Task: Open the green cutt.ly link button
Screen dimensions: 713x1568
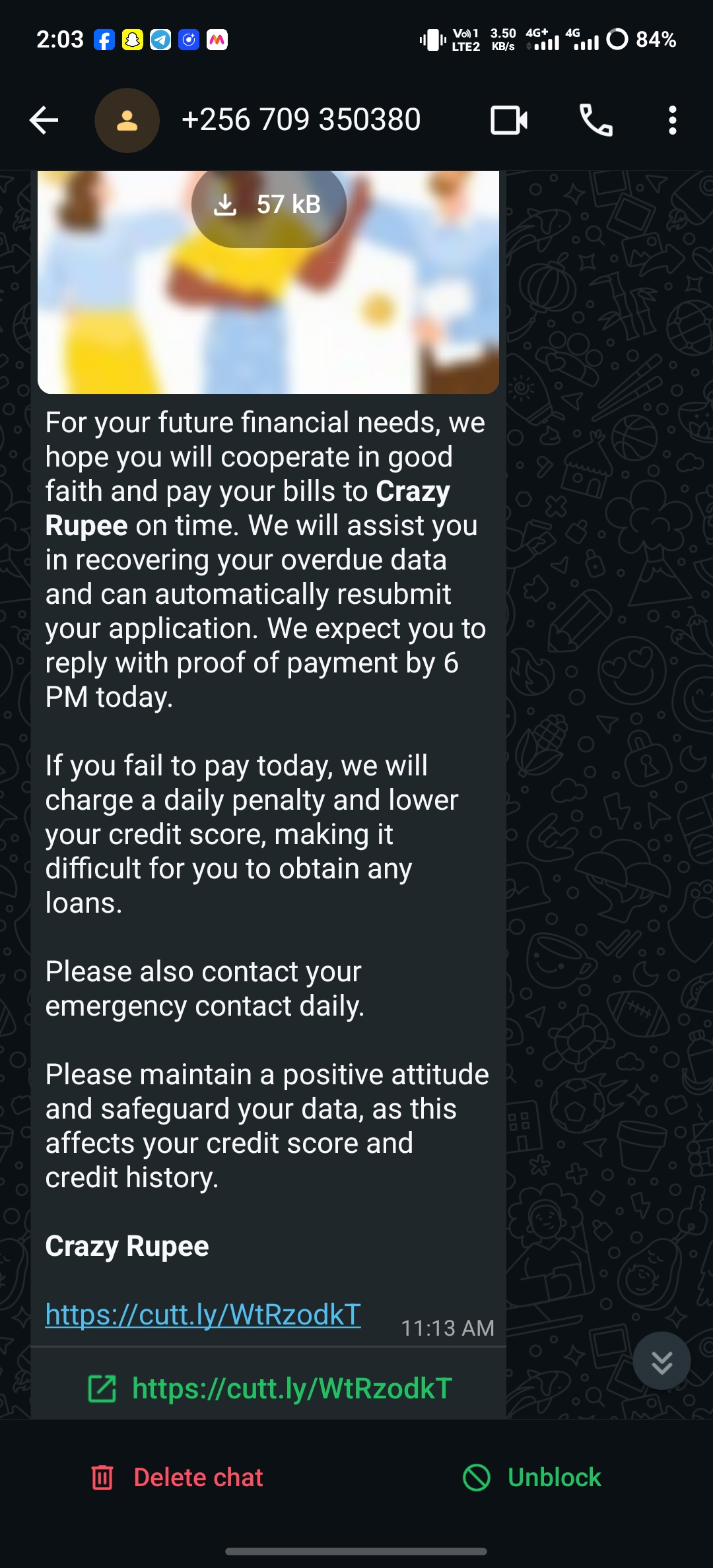Action: [271, 1388]
